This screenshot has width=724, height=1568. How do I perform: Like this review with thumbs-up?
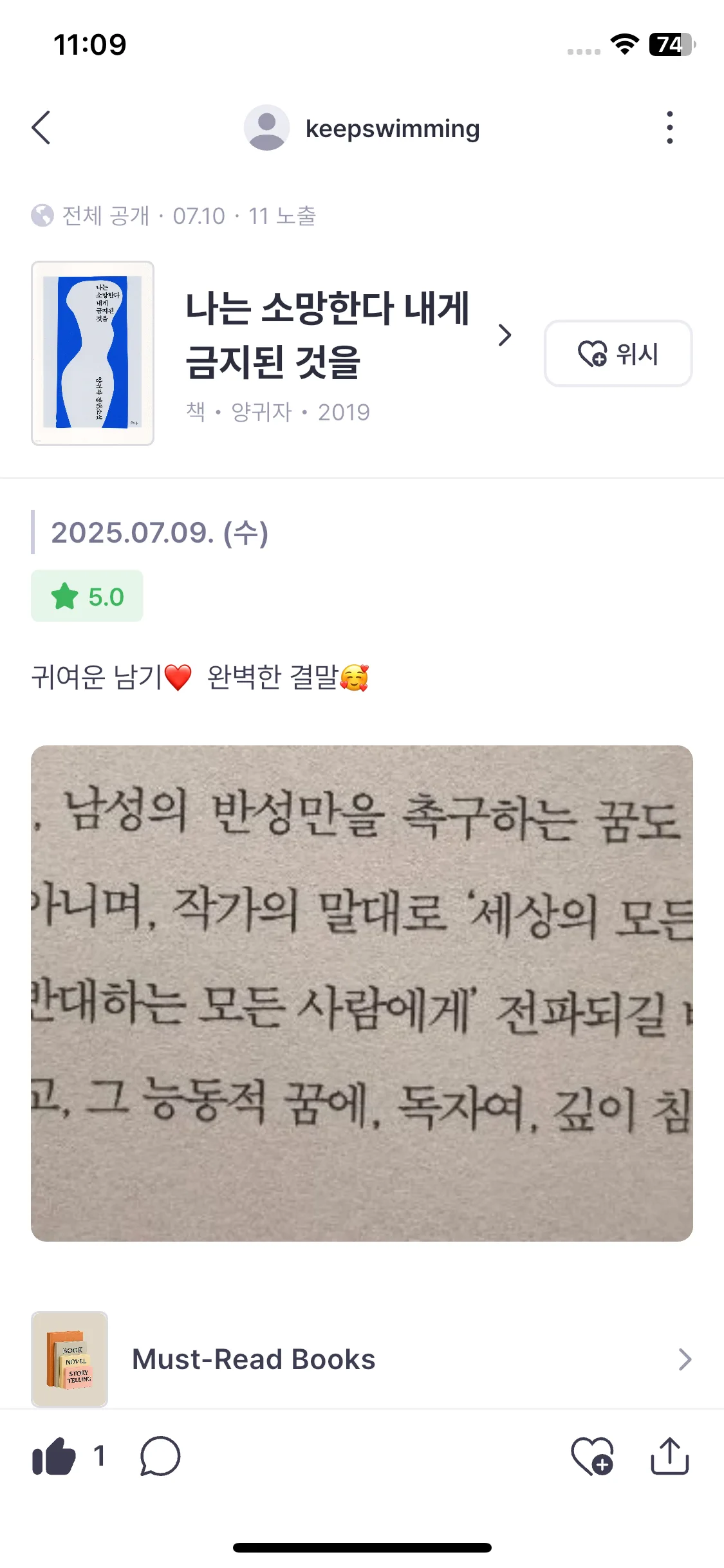pos(55,1456)
